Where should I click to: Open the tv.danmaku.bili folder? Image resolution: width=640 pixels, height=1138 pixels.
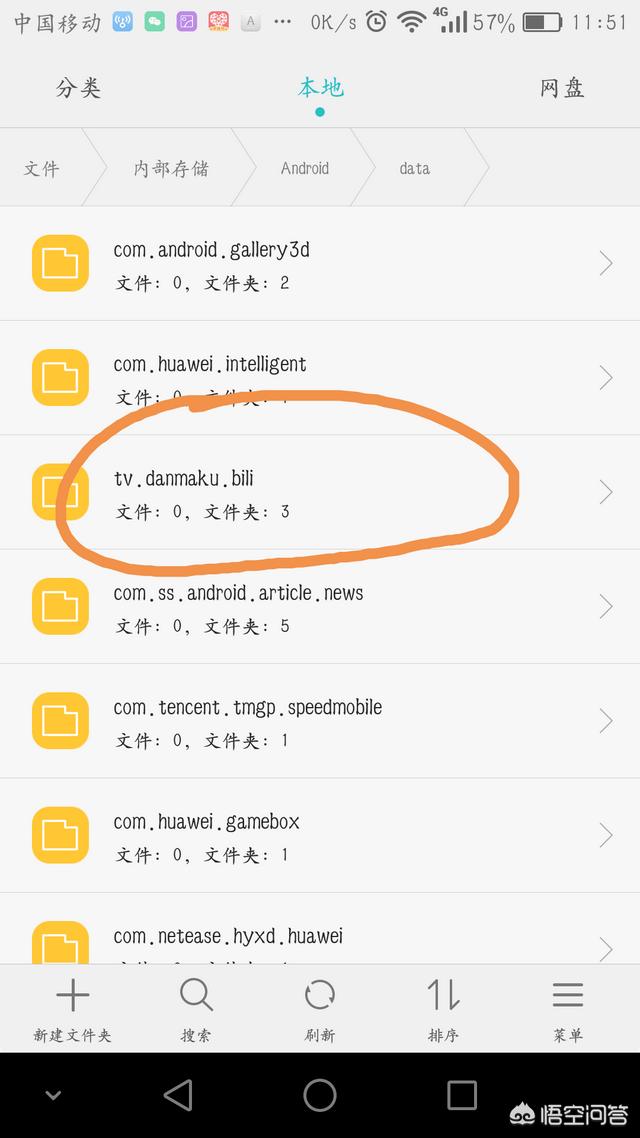coord(320,493)
